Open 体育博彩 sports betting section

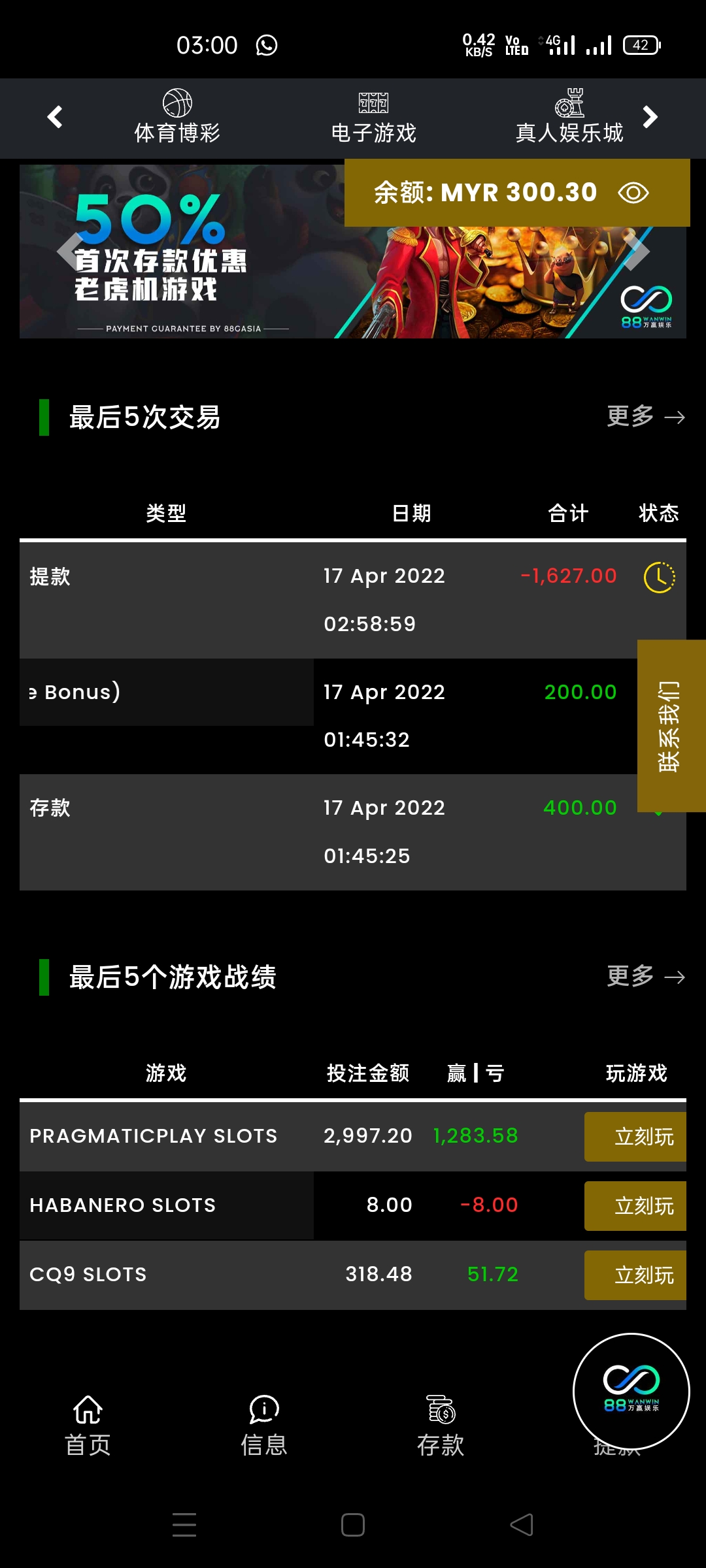(x=176, y=118)
